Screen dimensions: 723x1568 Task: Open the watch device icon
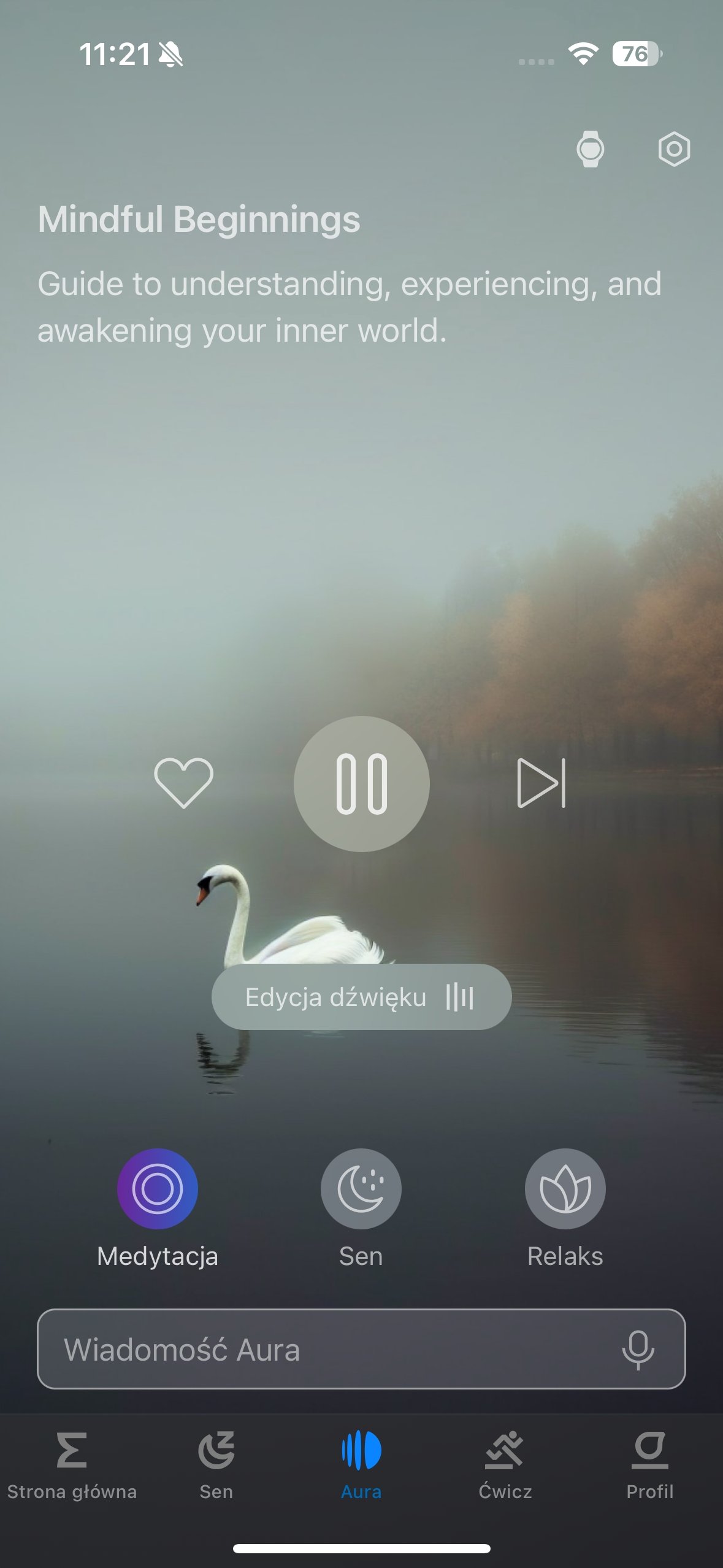[590, 149]
